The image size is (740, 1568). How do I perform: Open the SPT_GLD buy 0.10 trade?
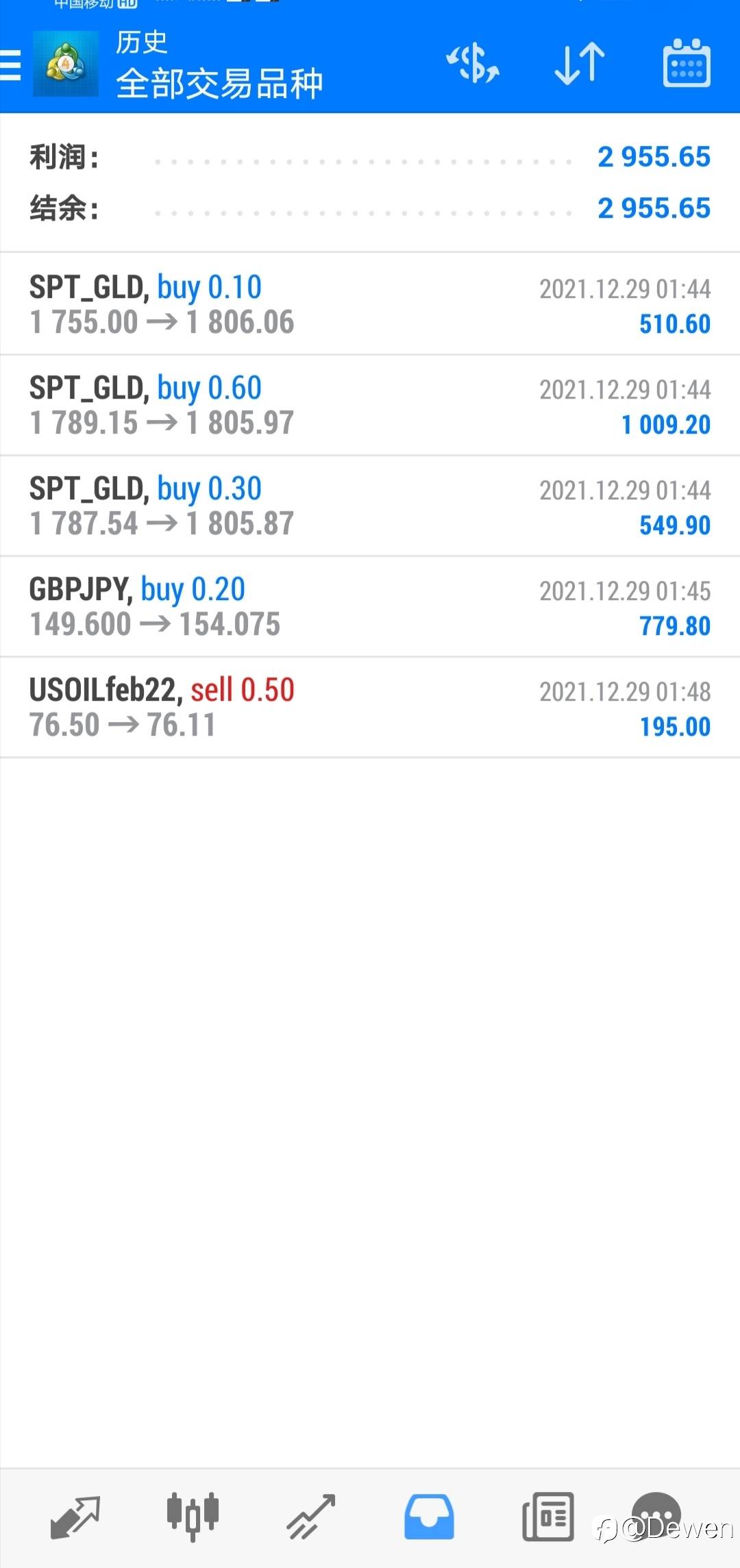click(370, 304)
